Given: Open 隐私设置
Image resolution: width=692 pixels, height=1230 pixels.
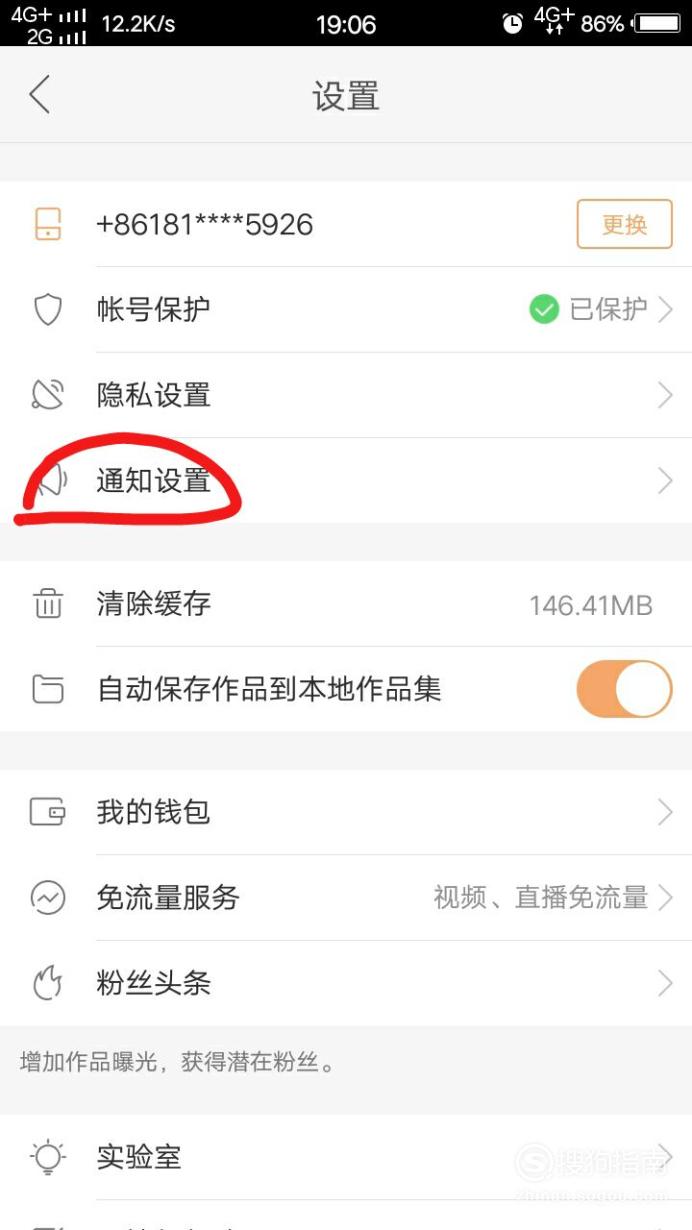Looking at the screenshot, I should 346,395.
